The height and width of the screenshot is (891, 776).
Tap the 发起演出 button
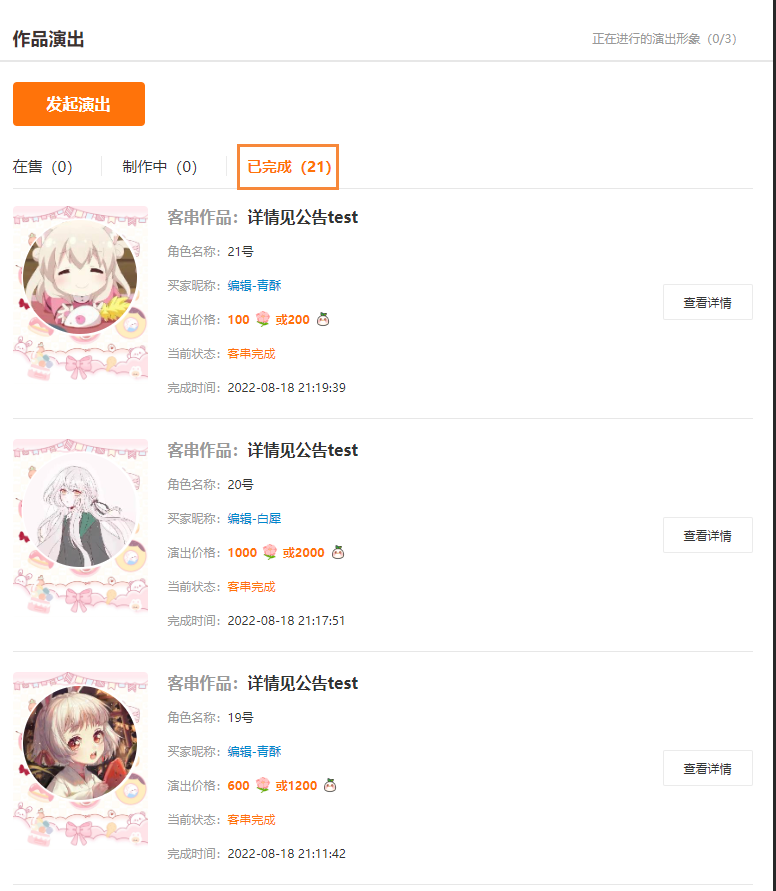[79, 104]
